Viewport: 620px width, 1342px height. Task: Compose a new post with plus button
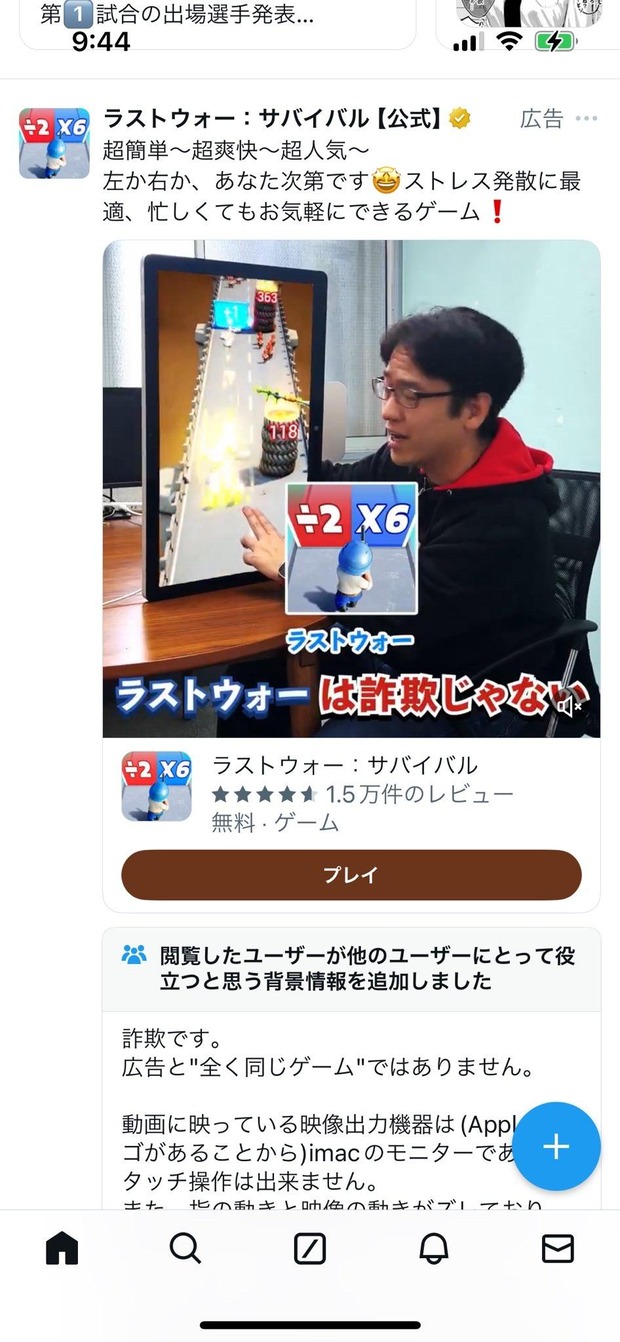556,1147
